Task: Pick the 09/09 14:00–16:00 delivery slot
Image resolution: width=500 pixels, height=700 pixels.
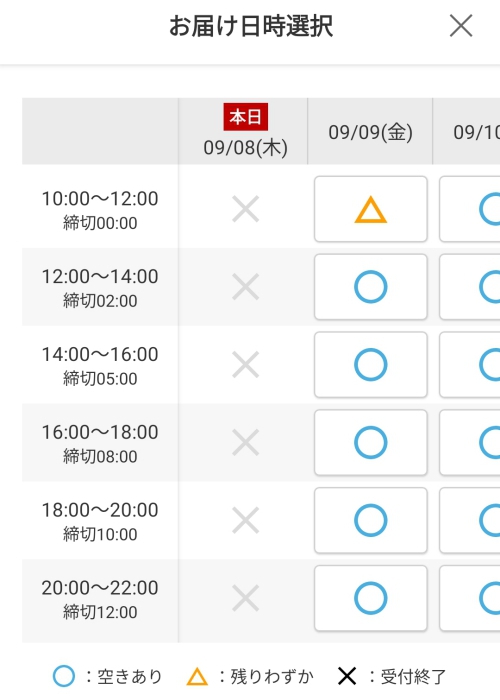Action: 371,365
